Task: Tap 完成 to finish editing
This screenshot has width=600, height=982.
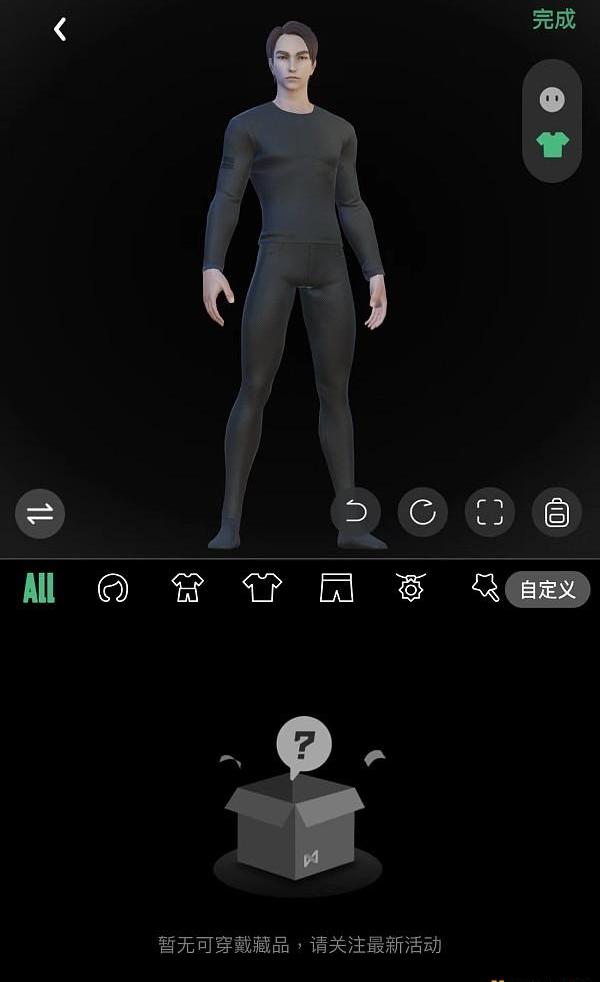Action: pyautogui.click(x=553, y=19)
